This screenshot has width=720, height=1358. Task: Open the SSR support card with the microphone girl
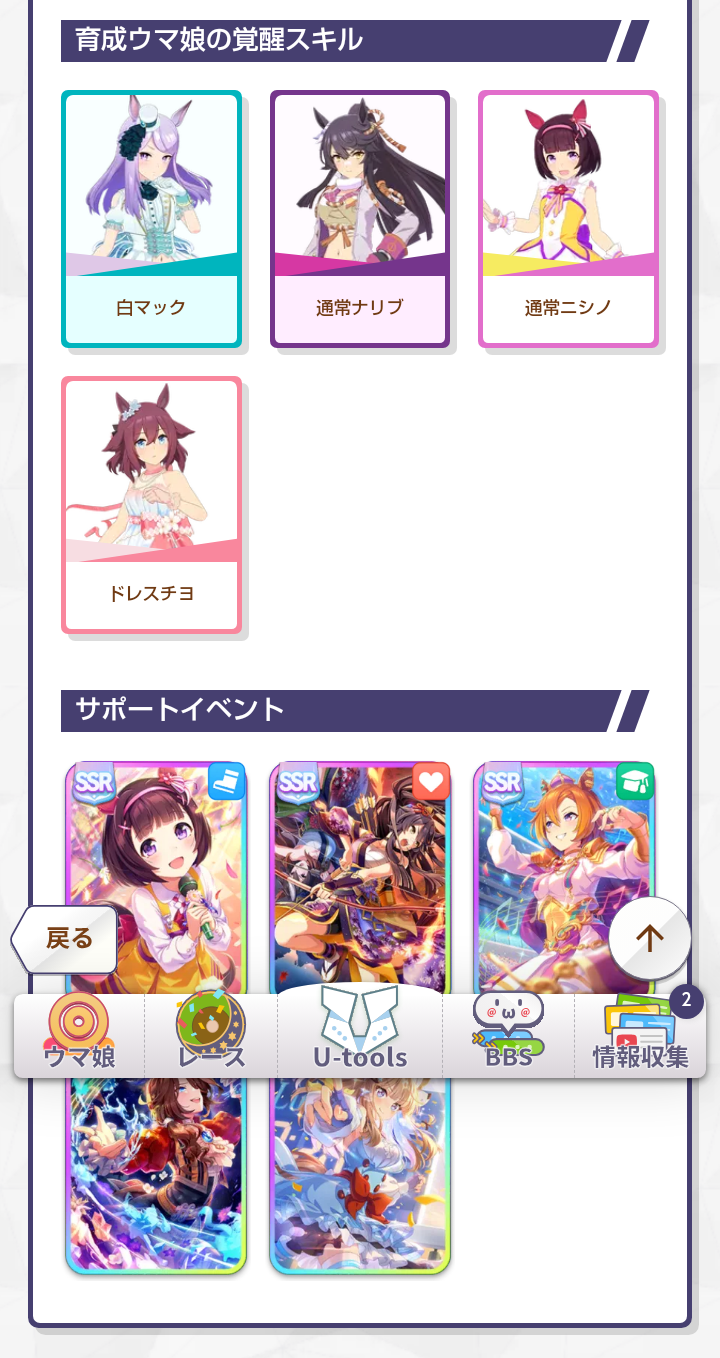tap(155, 878)
